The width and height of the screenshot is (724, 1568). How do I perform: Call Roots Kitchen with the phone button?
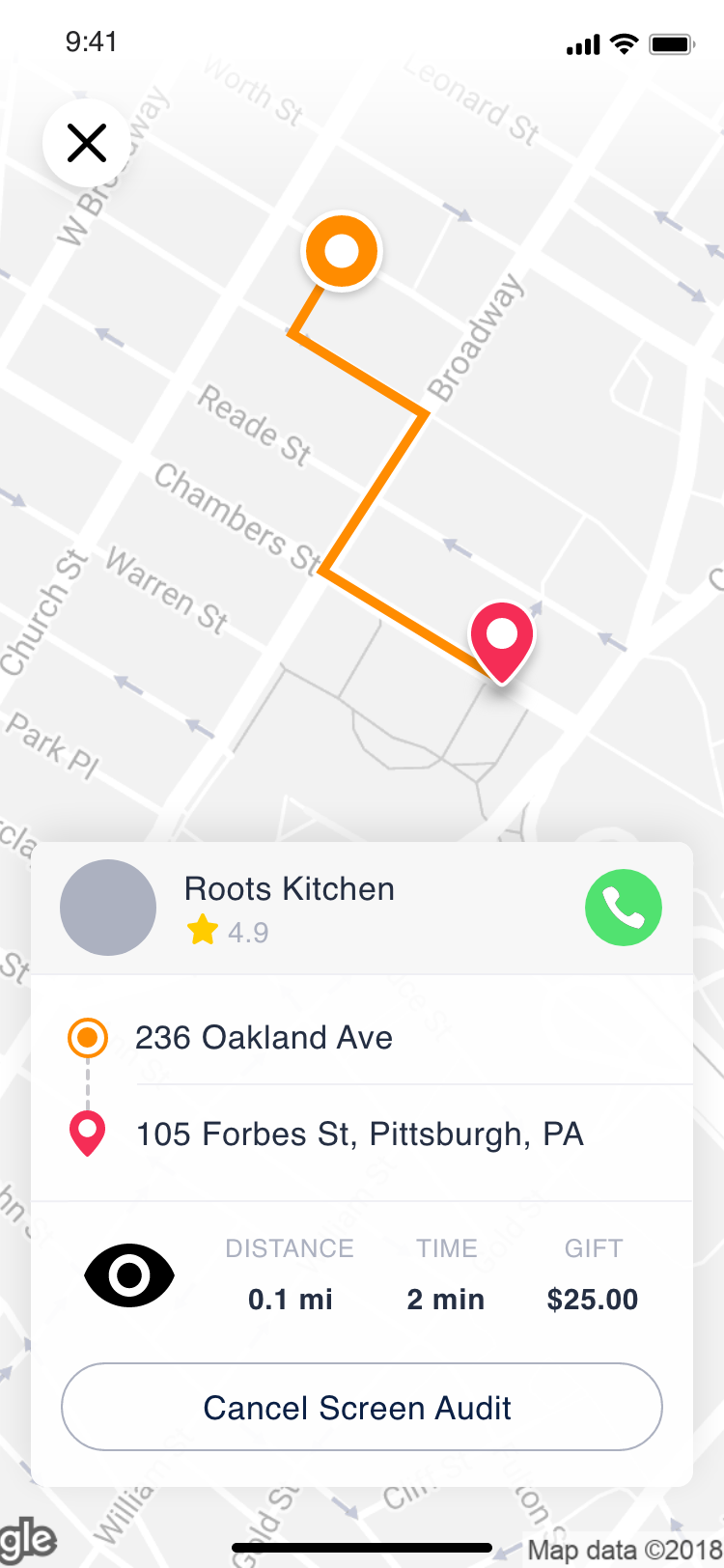624,908
